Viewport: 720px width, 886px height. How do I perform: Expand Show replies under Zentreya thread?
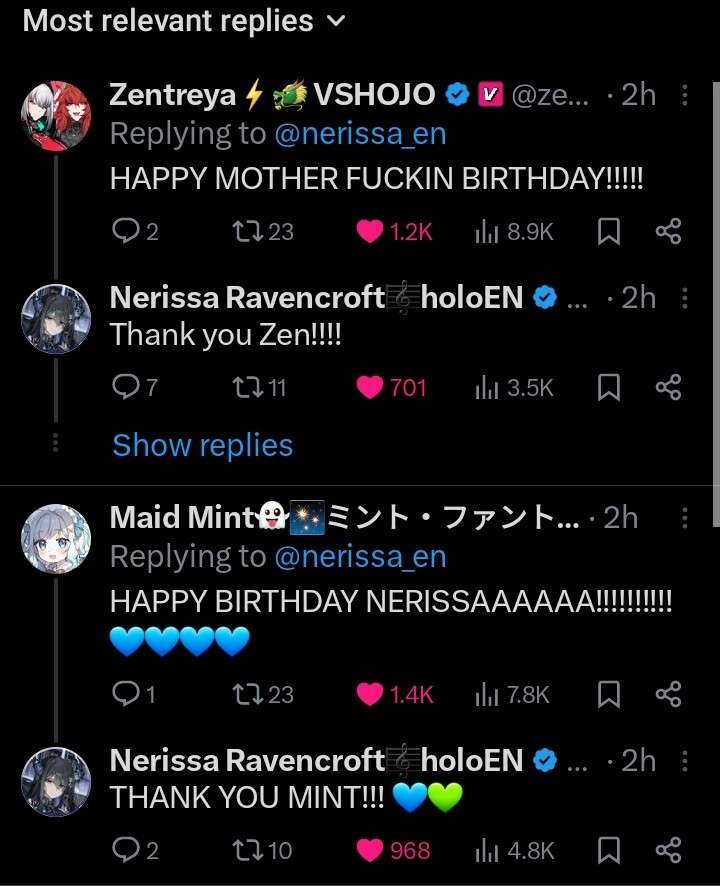click(202, 445)
